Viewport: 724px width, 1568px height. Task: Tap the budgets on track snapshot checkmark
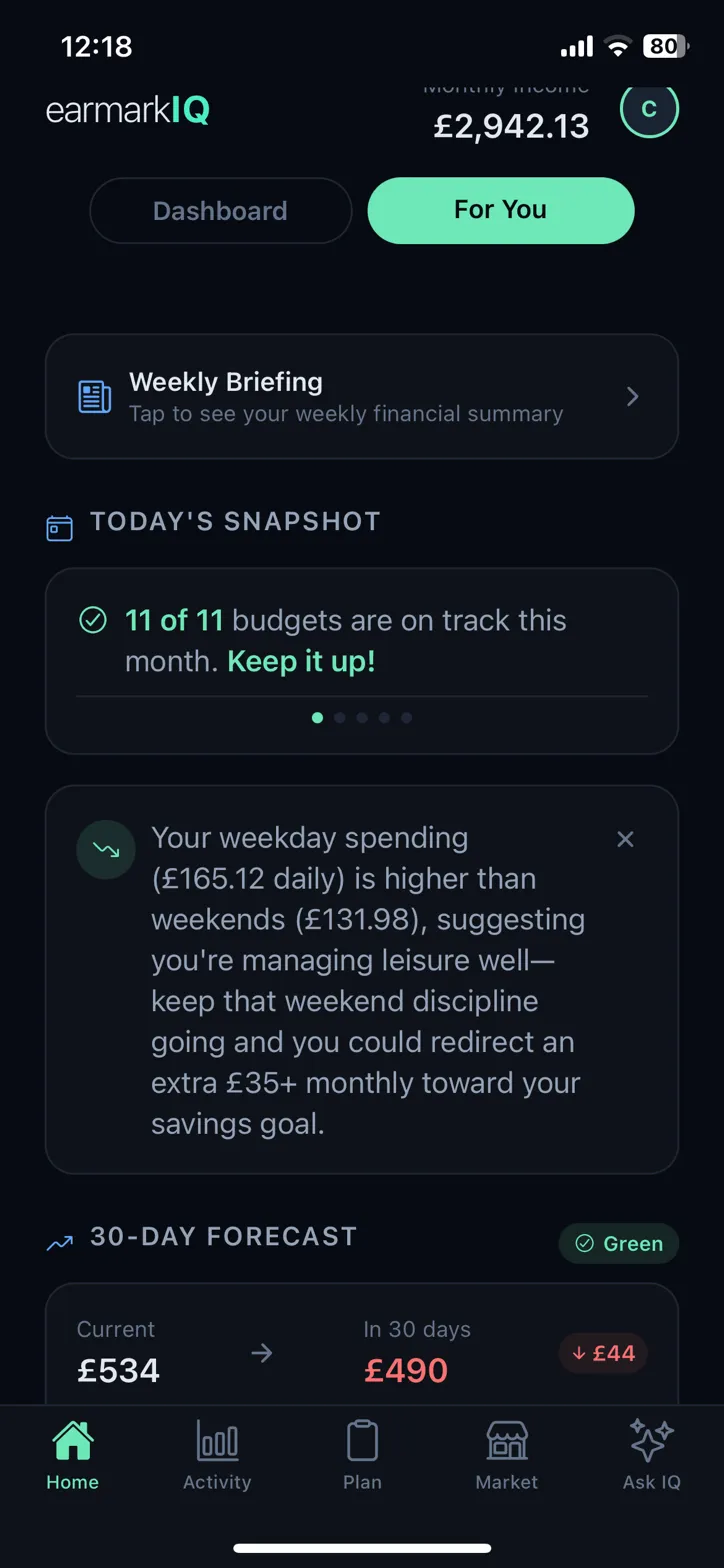pos(92,619)
